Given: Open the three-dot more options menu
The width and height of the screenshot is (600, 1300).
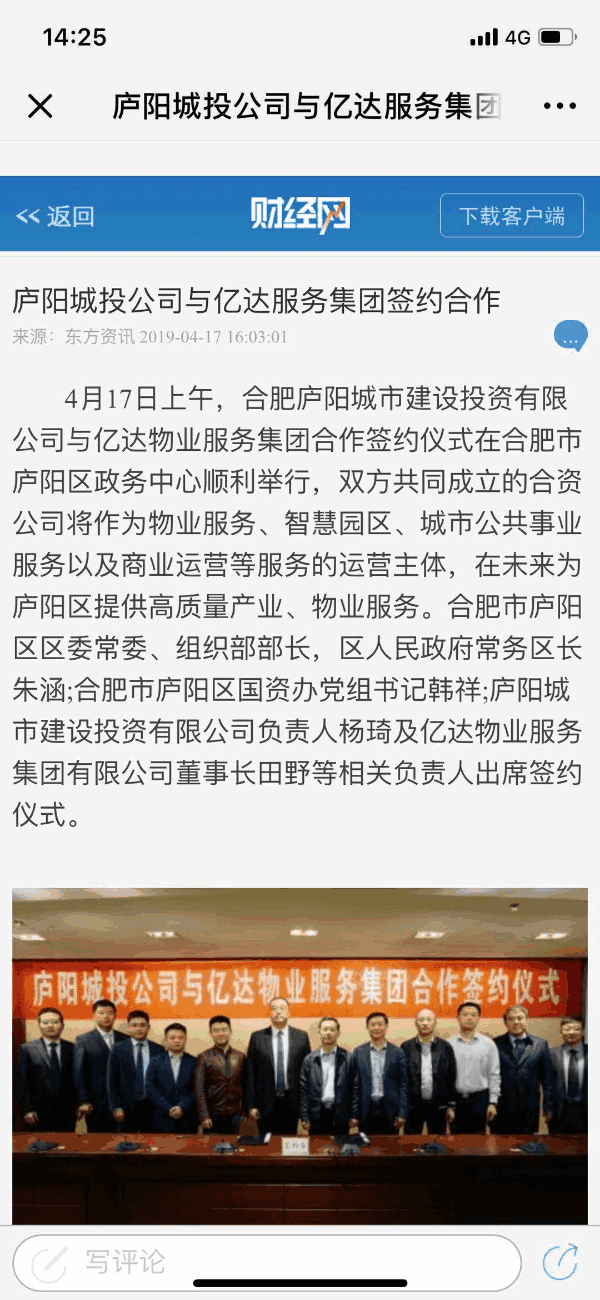Looking at the screenshot, I should pos(559,106).
